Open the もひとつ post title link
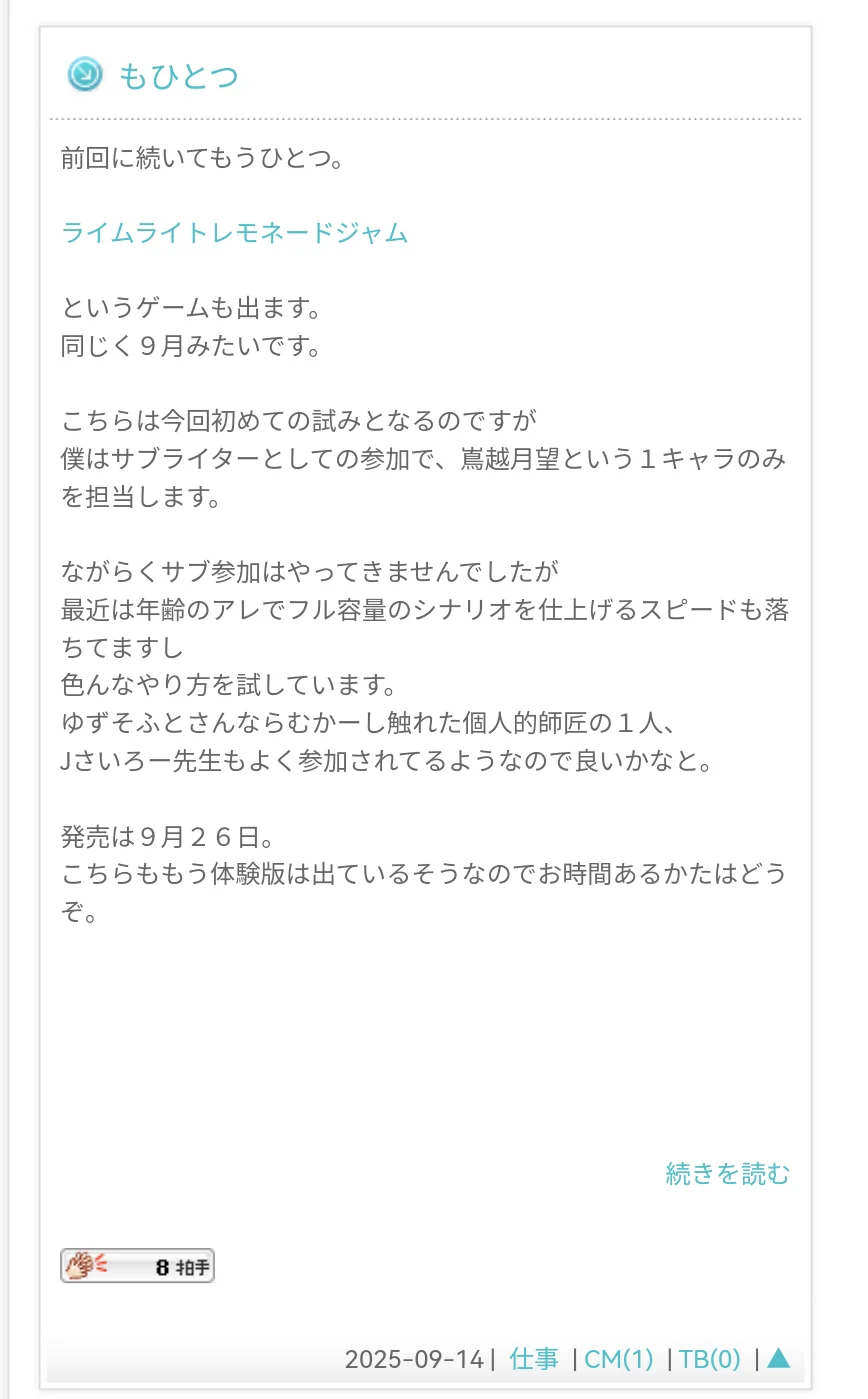Image resolution: width=868 pixels, height=1399 pixels. pyautogui.click(x=178, y=76)
